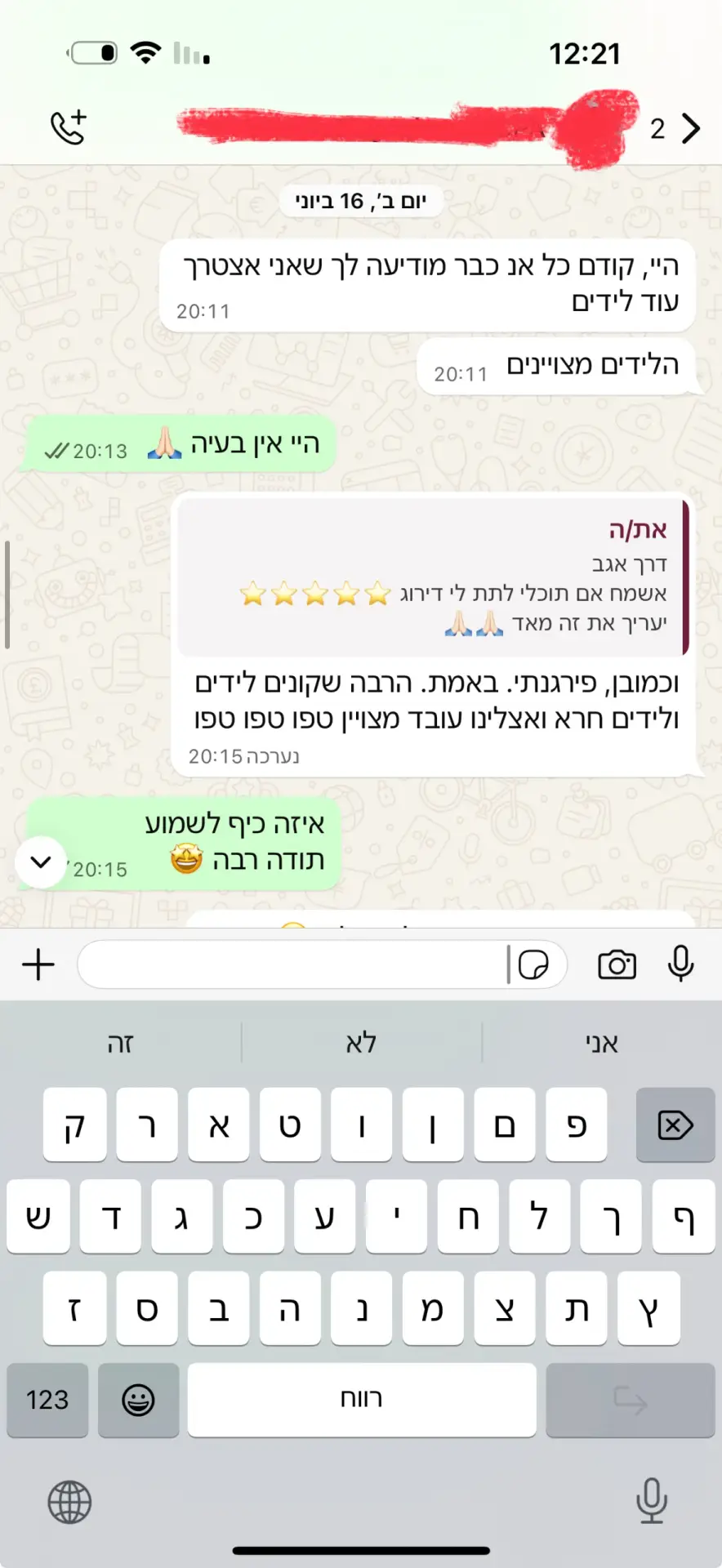Start keyboard dictation with bottom microphone
The width and height of the screenshot is (722, 1568).
[x=651, y=1502]
